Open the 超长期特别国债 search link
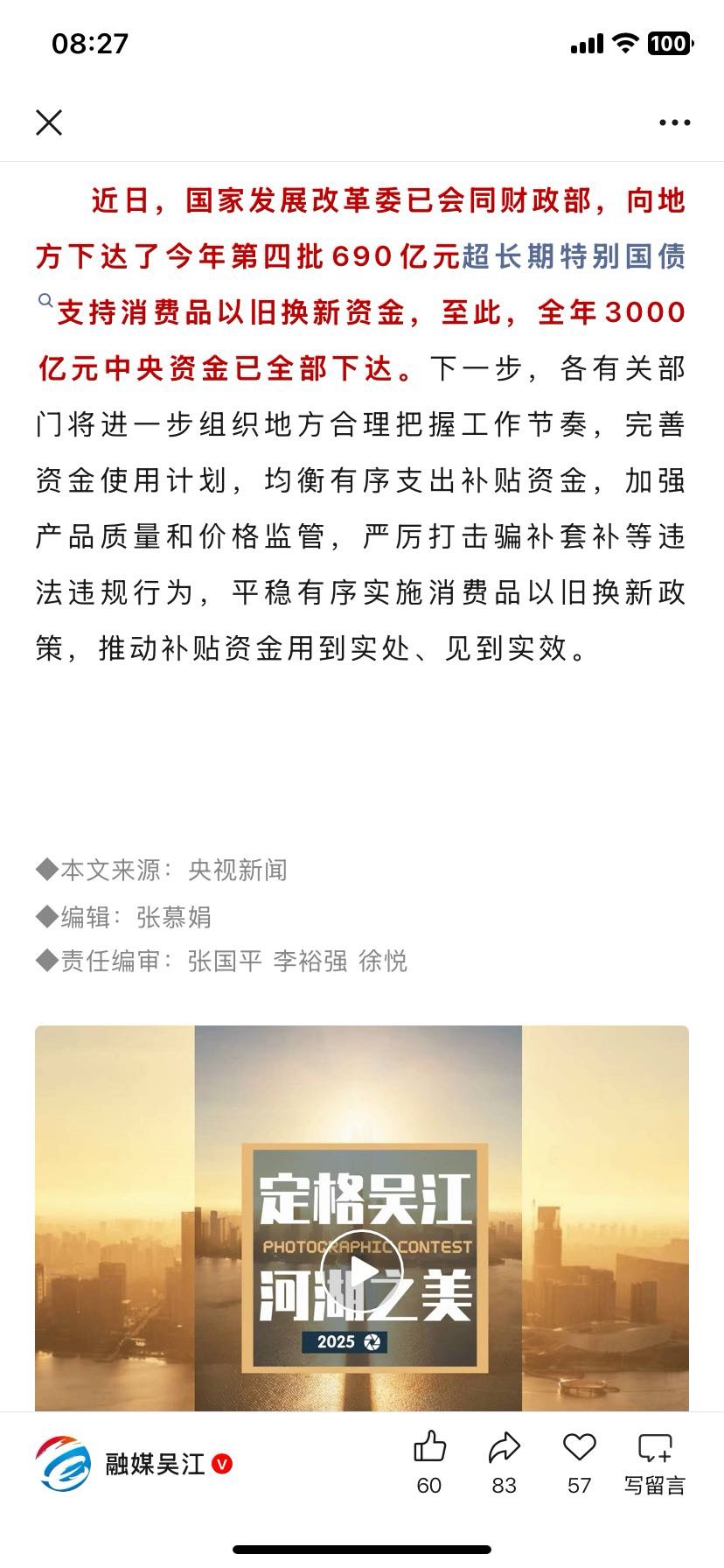Image resolution: width=724 pixels, height=1568 pixels. tap(573, 256)
